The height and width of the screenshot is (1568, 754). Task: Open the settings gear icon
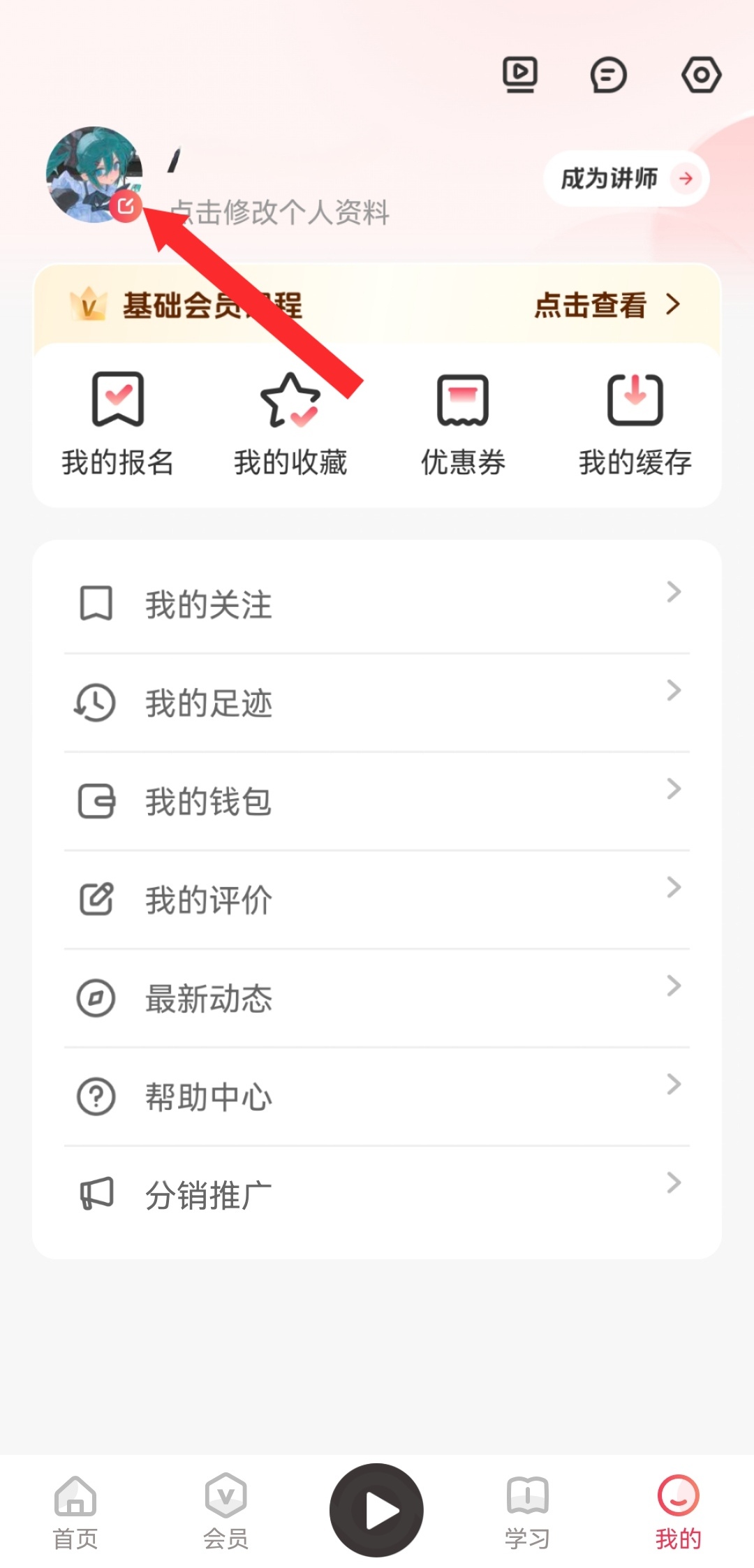coord(701,75)
